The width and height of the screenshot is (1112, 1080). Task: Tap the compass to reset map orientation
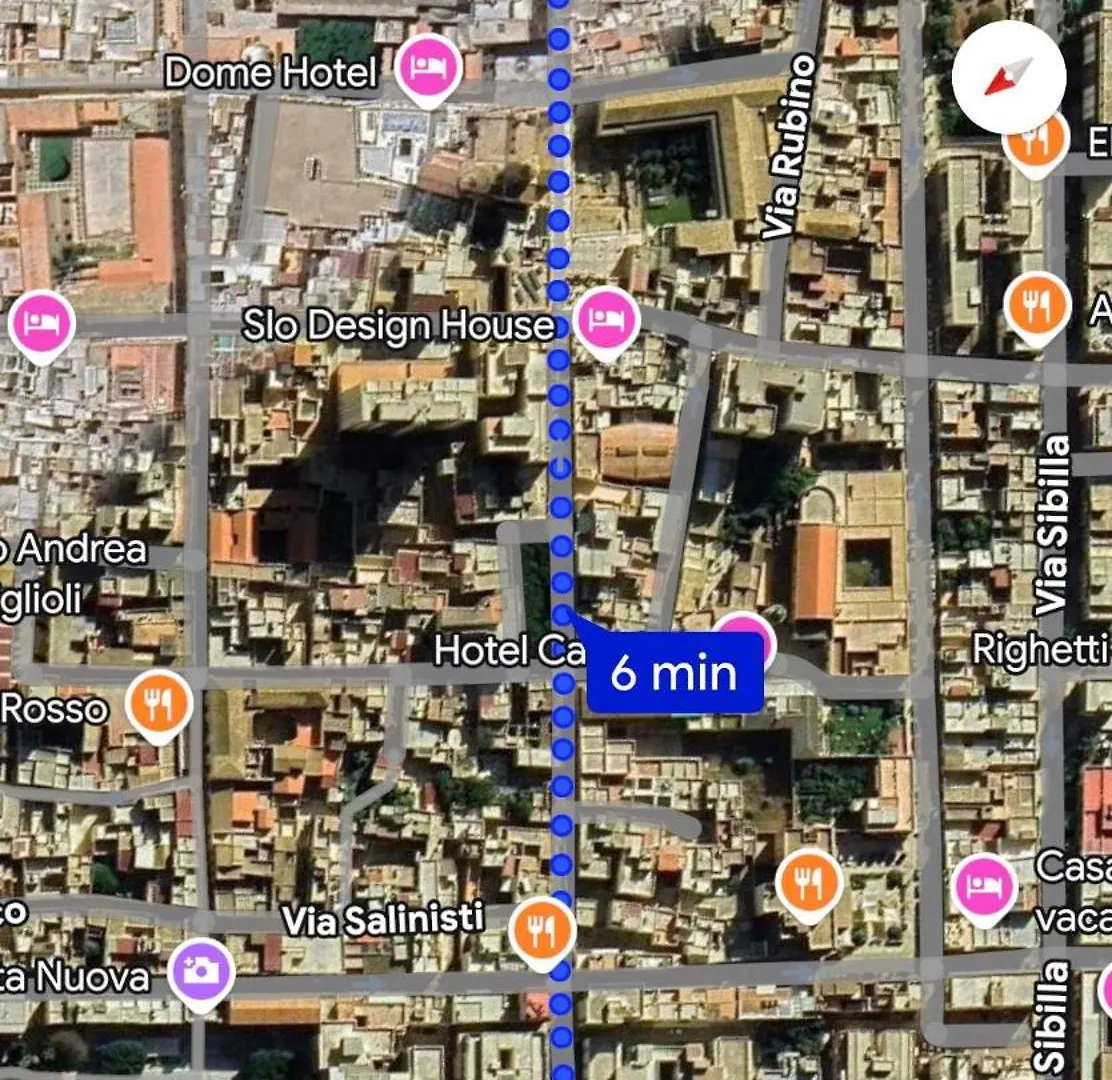1008,77
